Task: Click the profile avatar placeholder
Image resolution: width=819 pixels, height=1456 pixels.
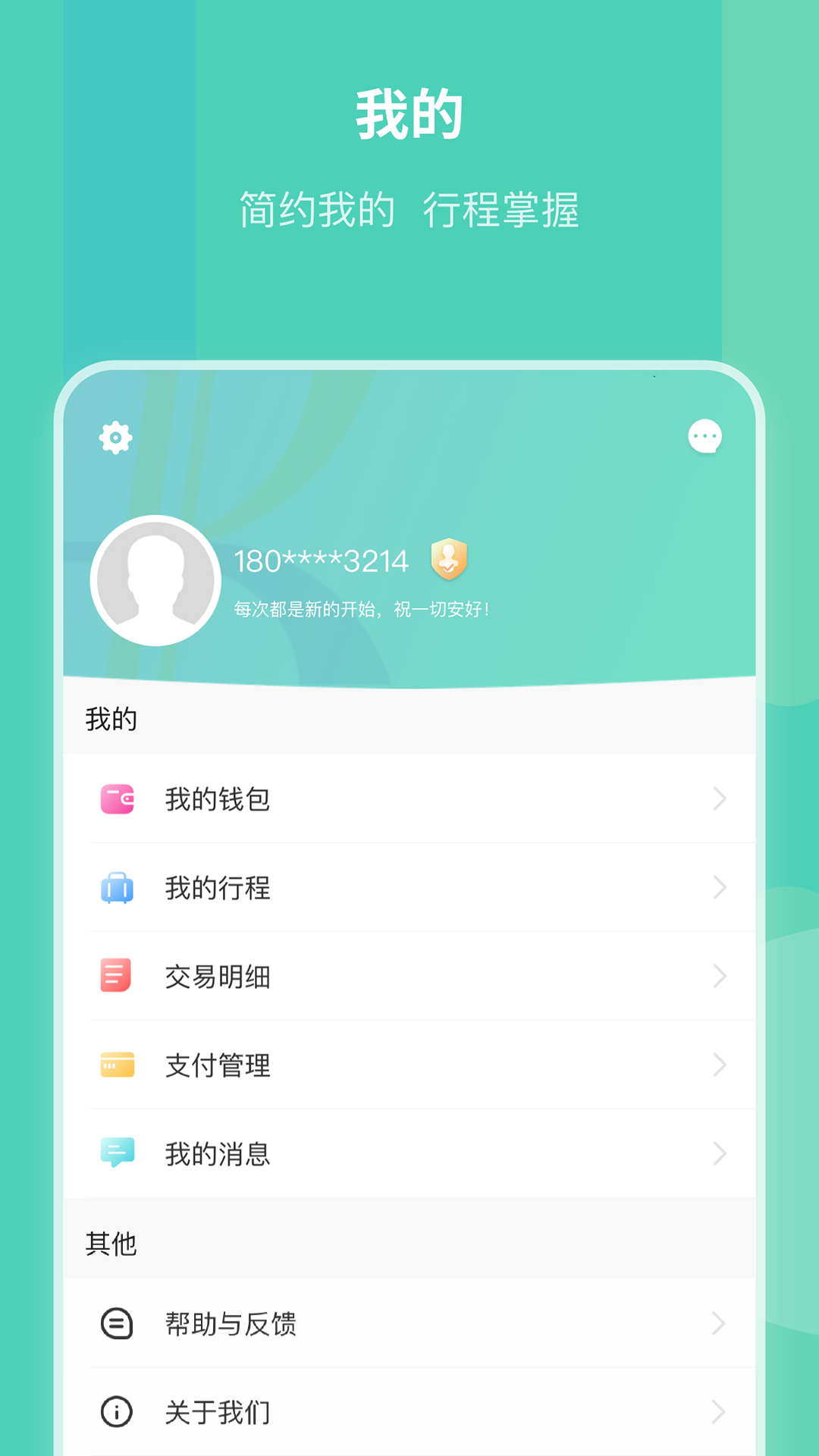Action: click(x=155, y=579)
